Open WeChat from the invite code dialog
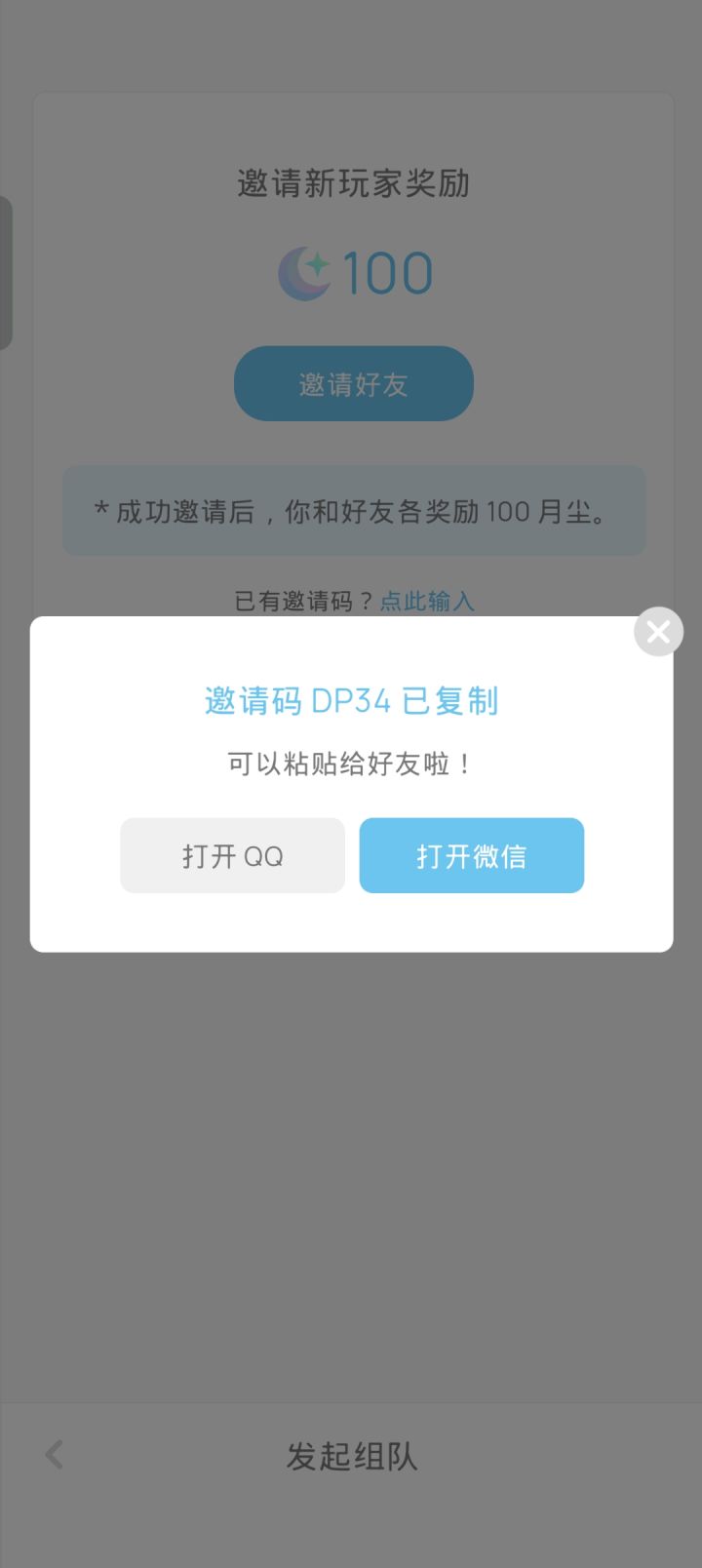Screen dimensions: 702x1568 [471, 855]
